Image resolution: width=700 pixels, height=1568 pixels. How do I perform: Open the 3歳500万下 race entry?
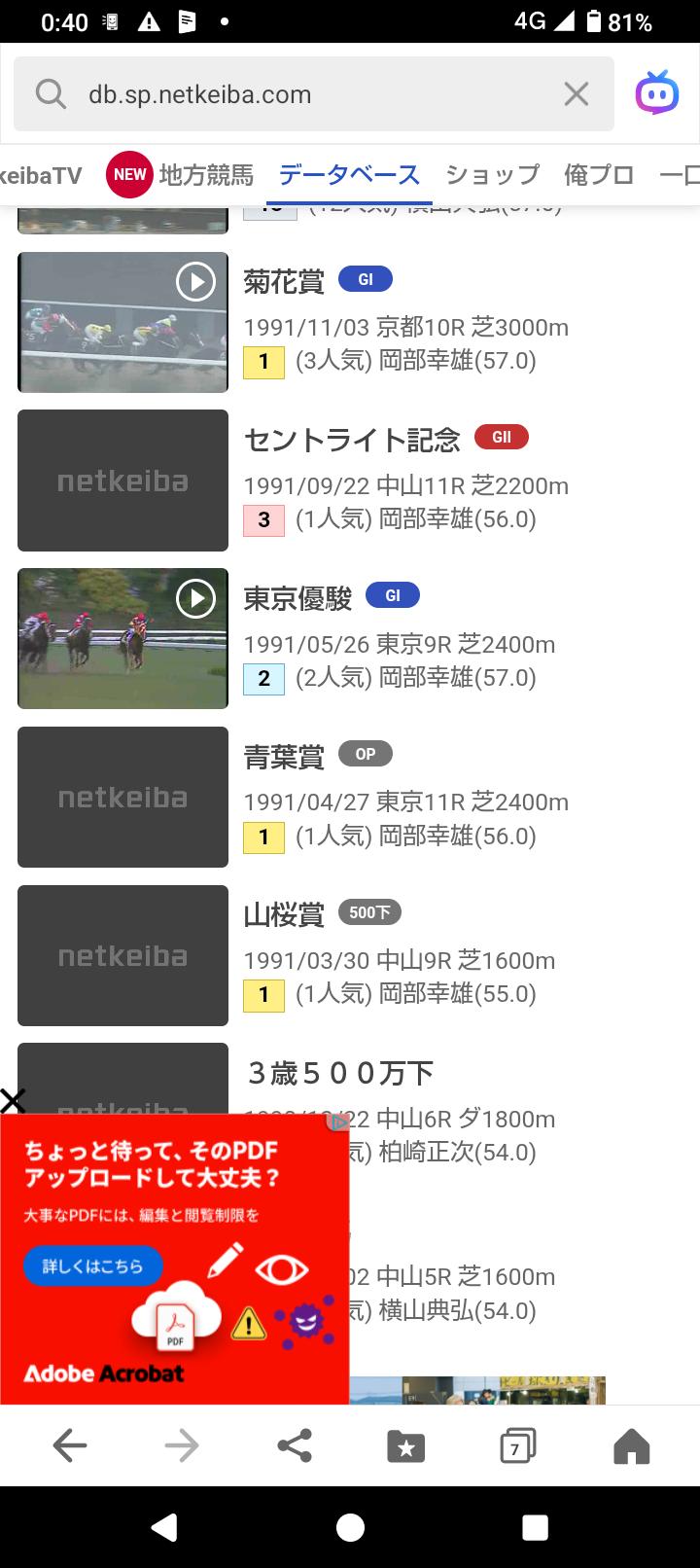pyautogui.click(x=340, y=1073)
